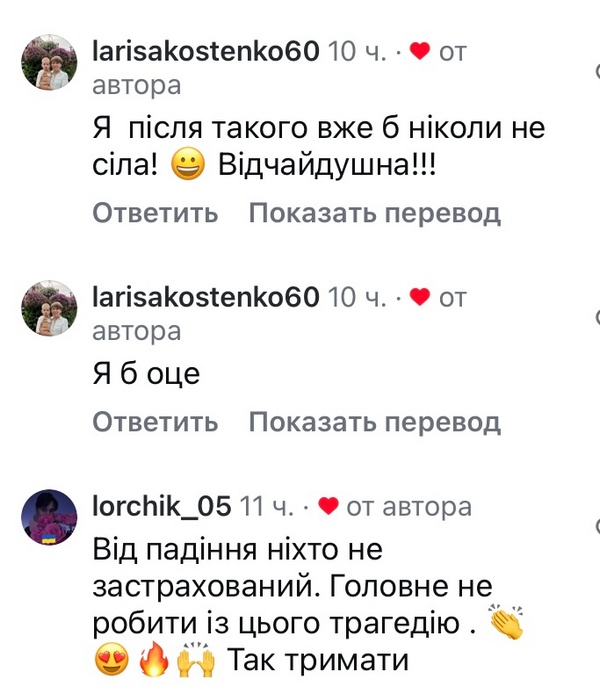
Task: Open lorchik_05's profile picture
Action: click(49, 517)
